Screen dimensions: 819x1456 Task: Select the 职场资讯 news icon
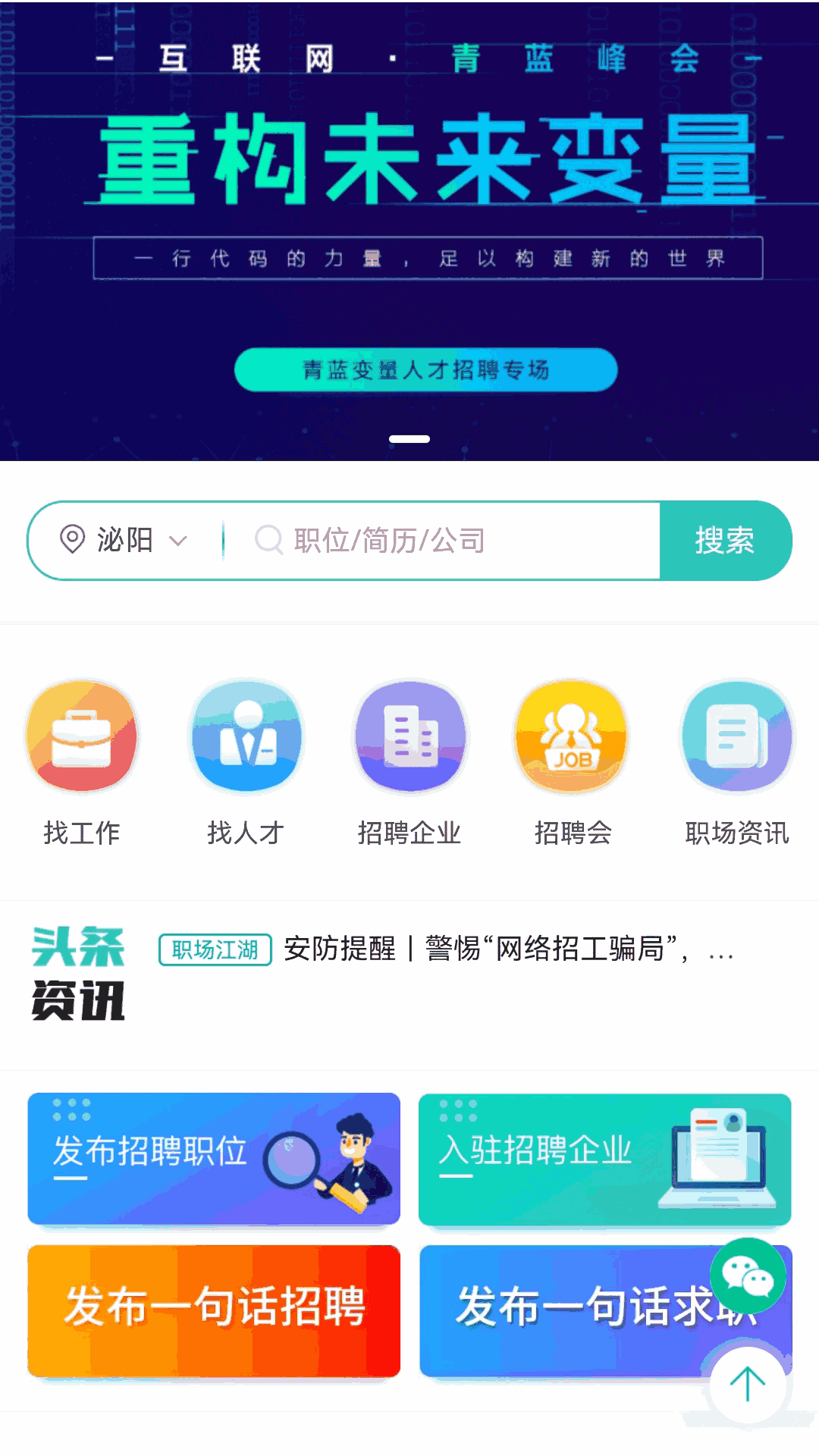tap(736, 736)
